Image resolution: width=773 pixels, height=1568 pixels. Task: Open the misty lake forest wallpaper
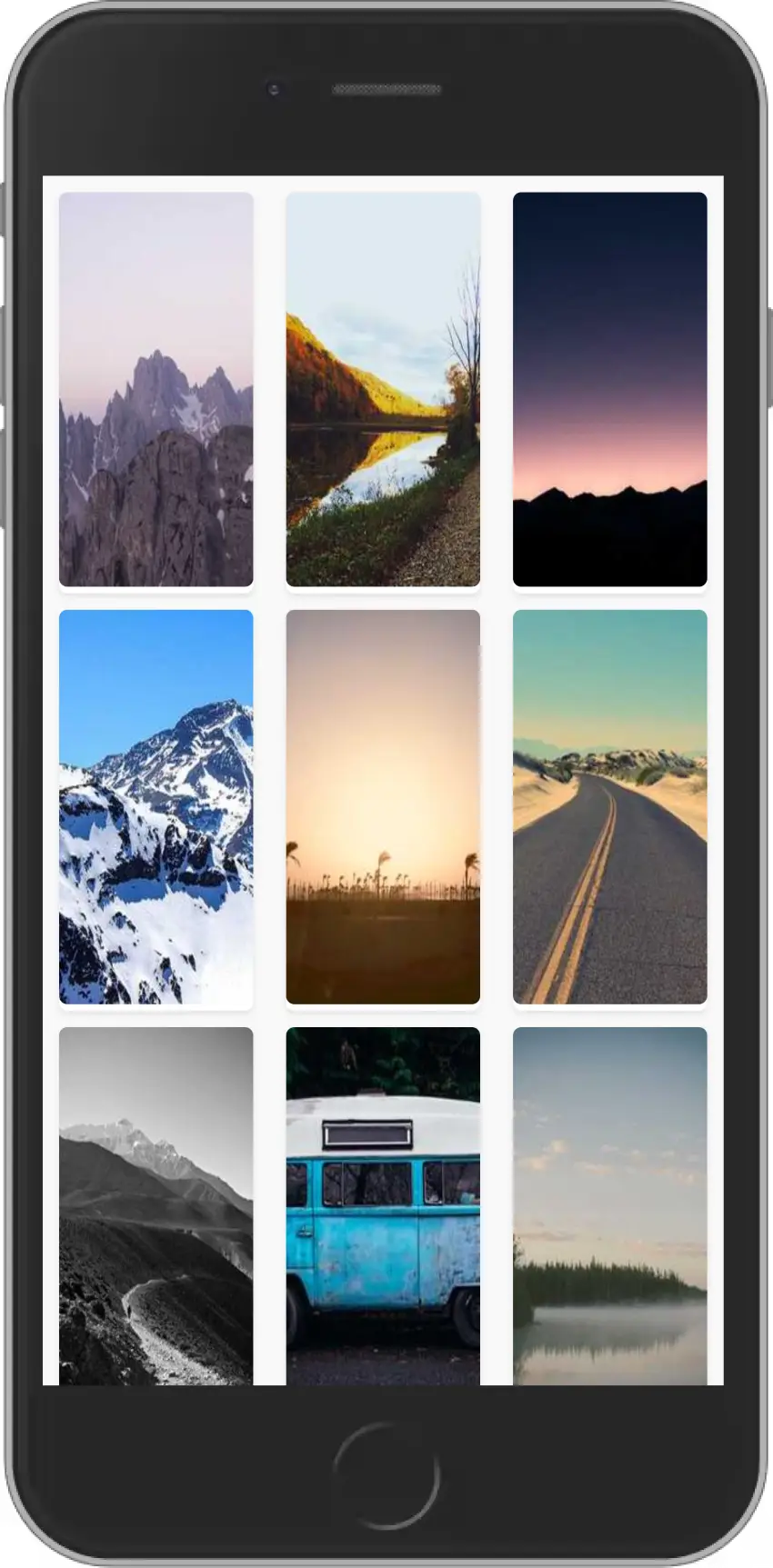point(610,1206)
